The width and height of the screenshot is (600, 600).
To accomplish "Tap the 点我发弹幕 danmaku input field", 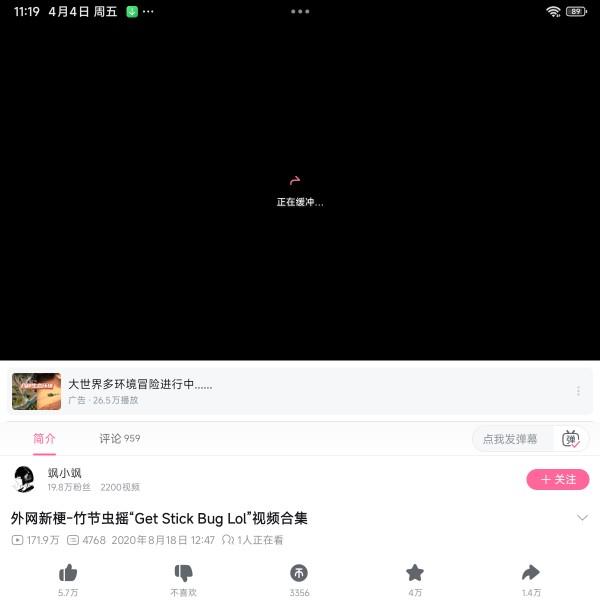I will click(x=511, y=439).
